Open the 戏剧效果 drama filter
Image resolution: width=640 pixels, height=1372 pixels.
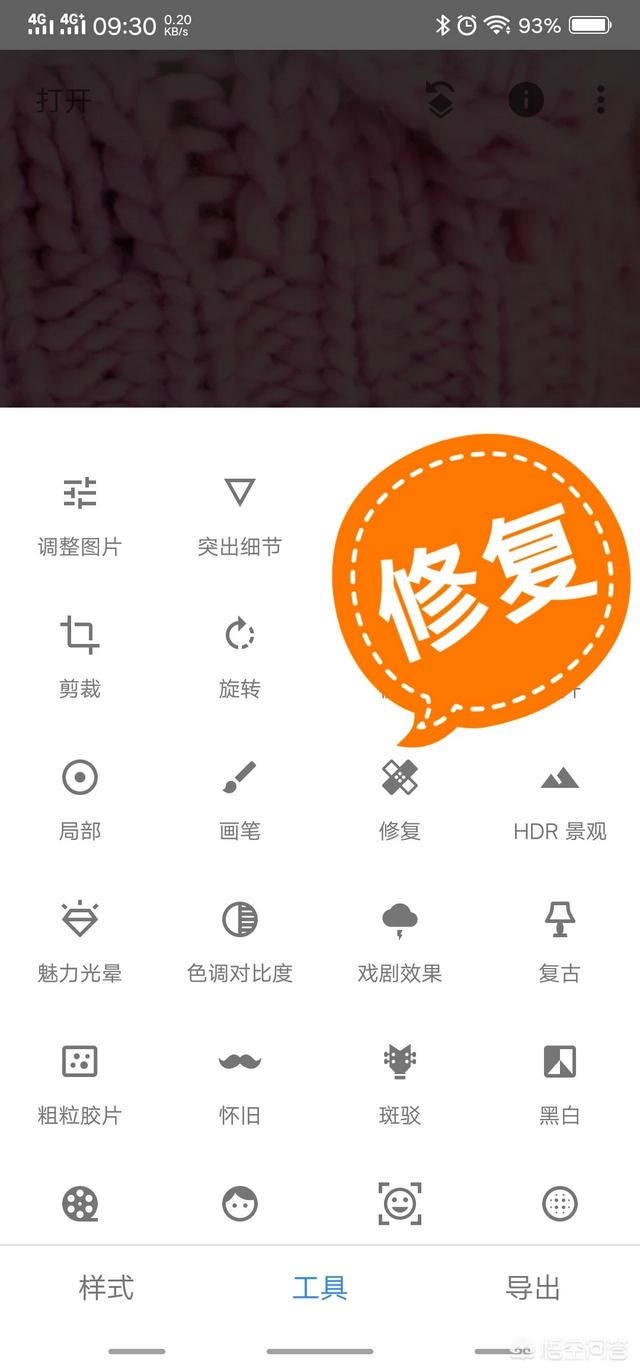pyautogui.click(x=400, y=941)
